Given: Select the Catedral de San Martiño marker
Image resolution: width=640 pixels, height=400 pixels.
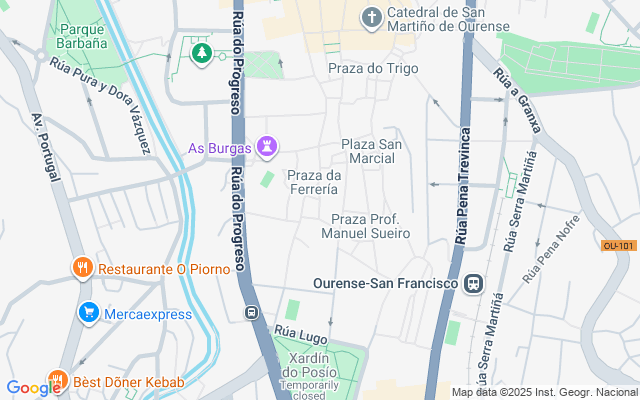Looking at the screenshot, I should click(x=371, y=17).
